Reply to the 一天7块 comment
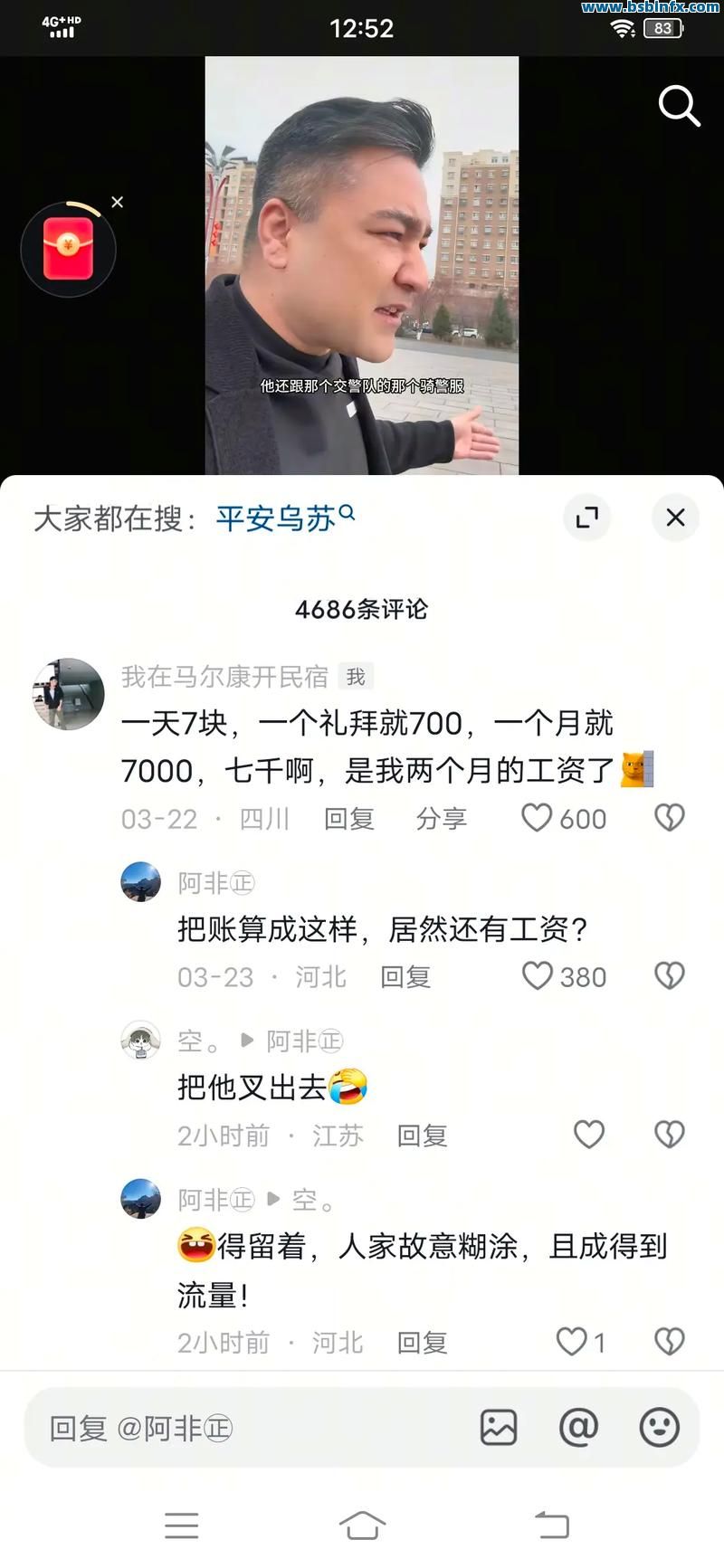The width and height of the screenshot is (724, 1568). pos(348,819)
